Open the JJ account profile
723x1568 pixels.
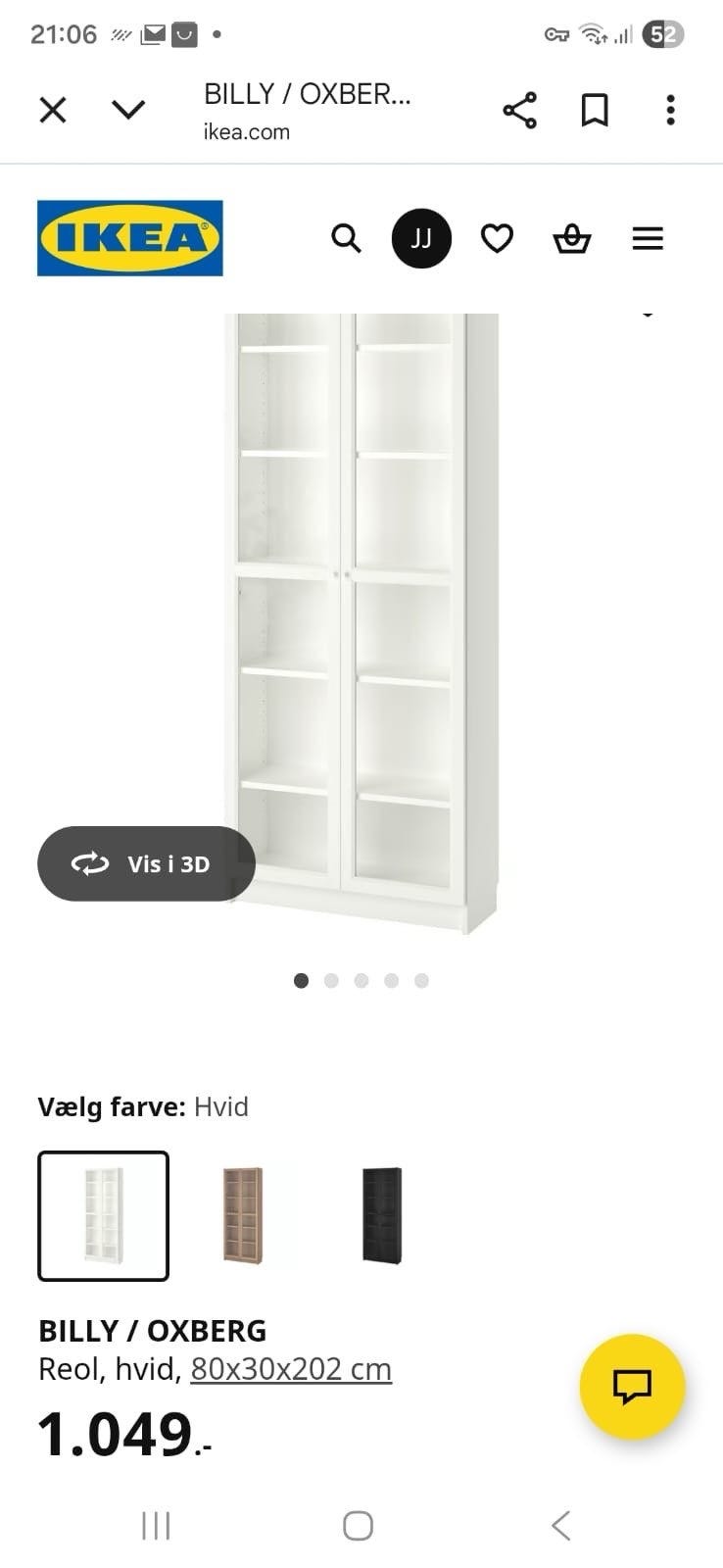tap(421, 238)
